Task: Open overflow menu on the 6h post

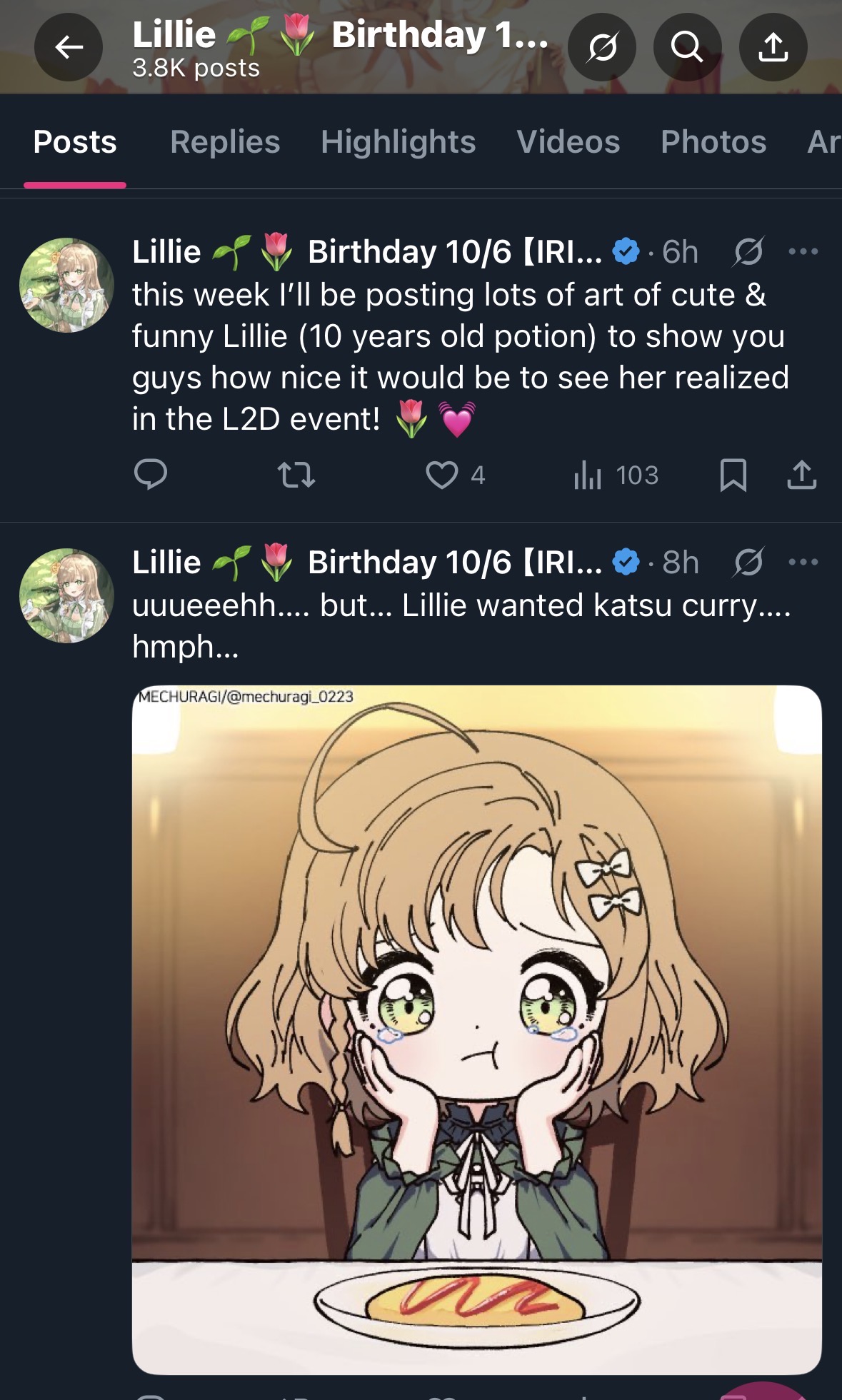Action: coord(803,251)
